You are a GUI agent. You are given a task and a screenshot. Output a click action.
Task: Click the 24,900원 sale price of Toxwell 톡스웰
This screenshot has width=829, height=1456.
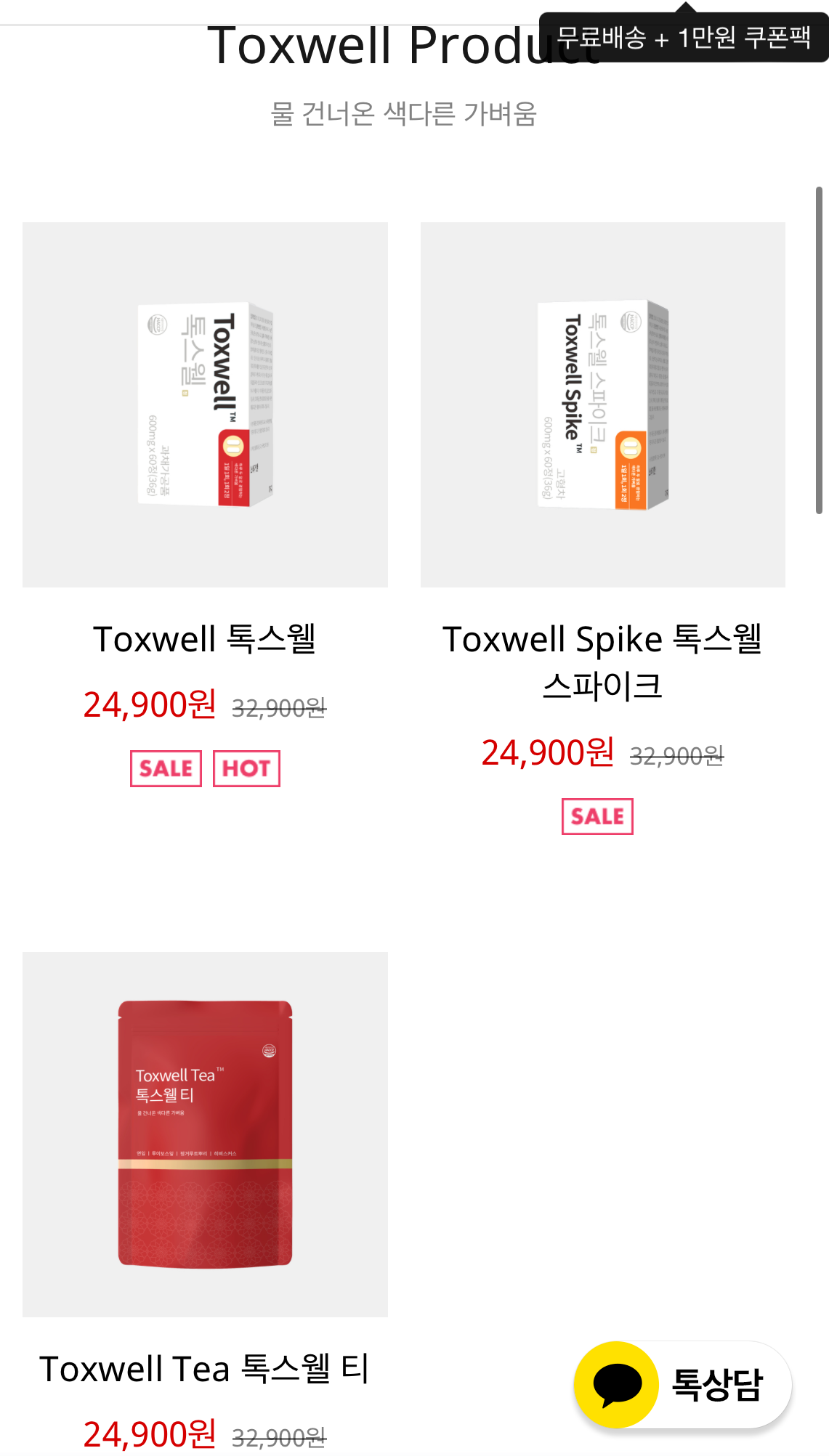(x=148, y=703)
